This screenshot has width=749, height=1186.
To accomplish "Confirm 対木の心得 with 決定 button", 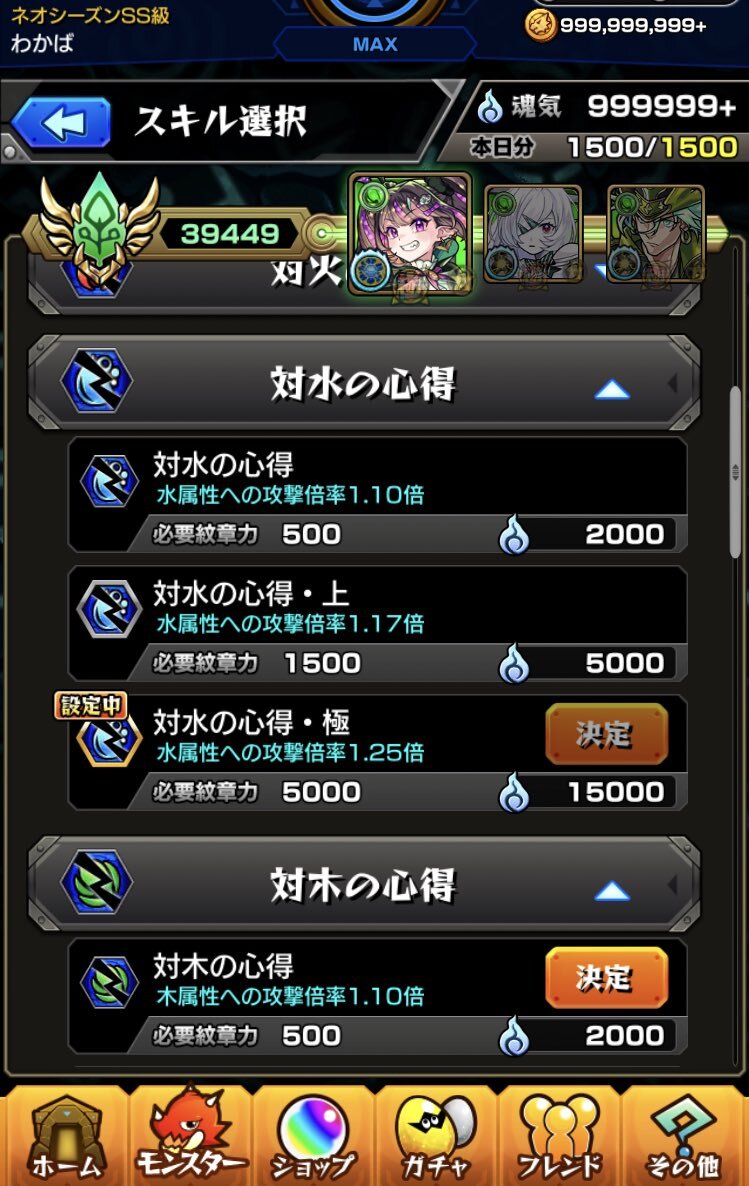I will coord(606,978).
